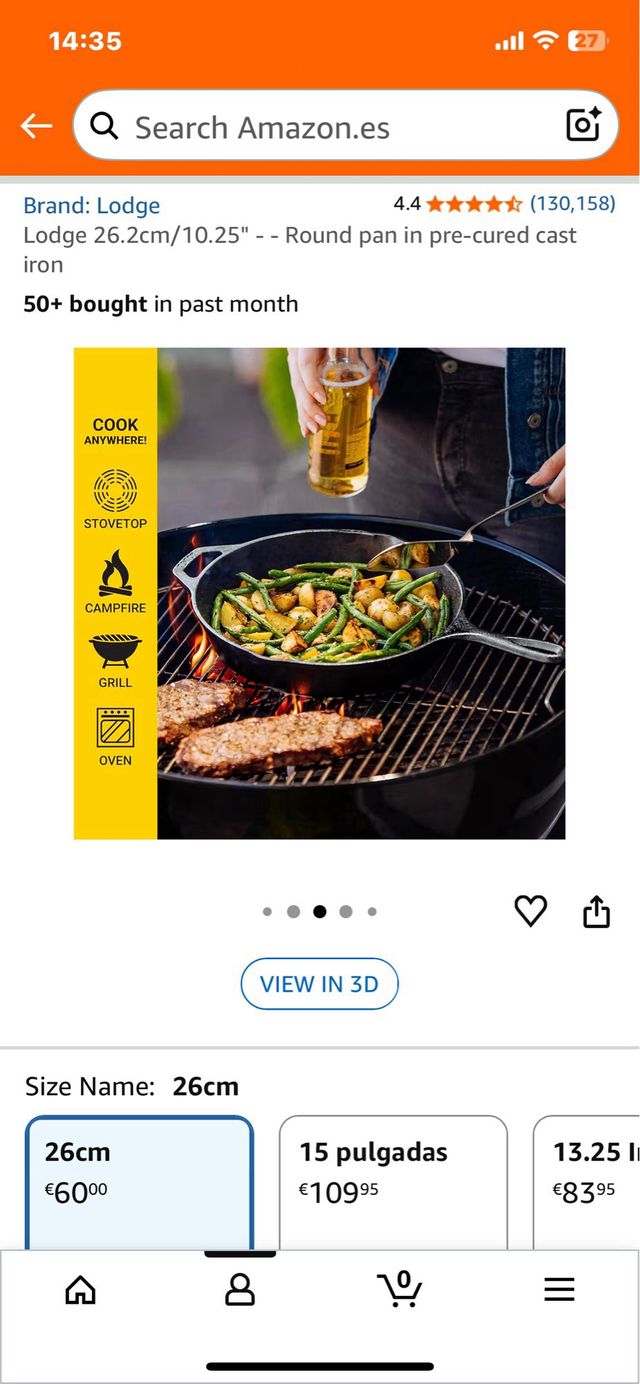Go back using the arrow
The image size is (640, 1384).
(36, 126)
